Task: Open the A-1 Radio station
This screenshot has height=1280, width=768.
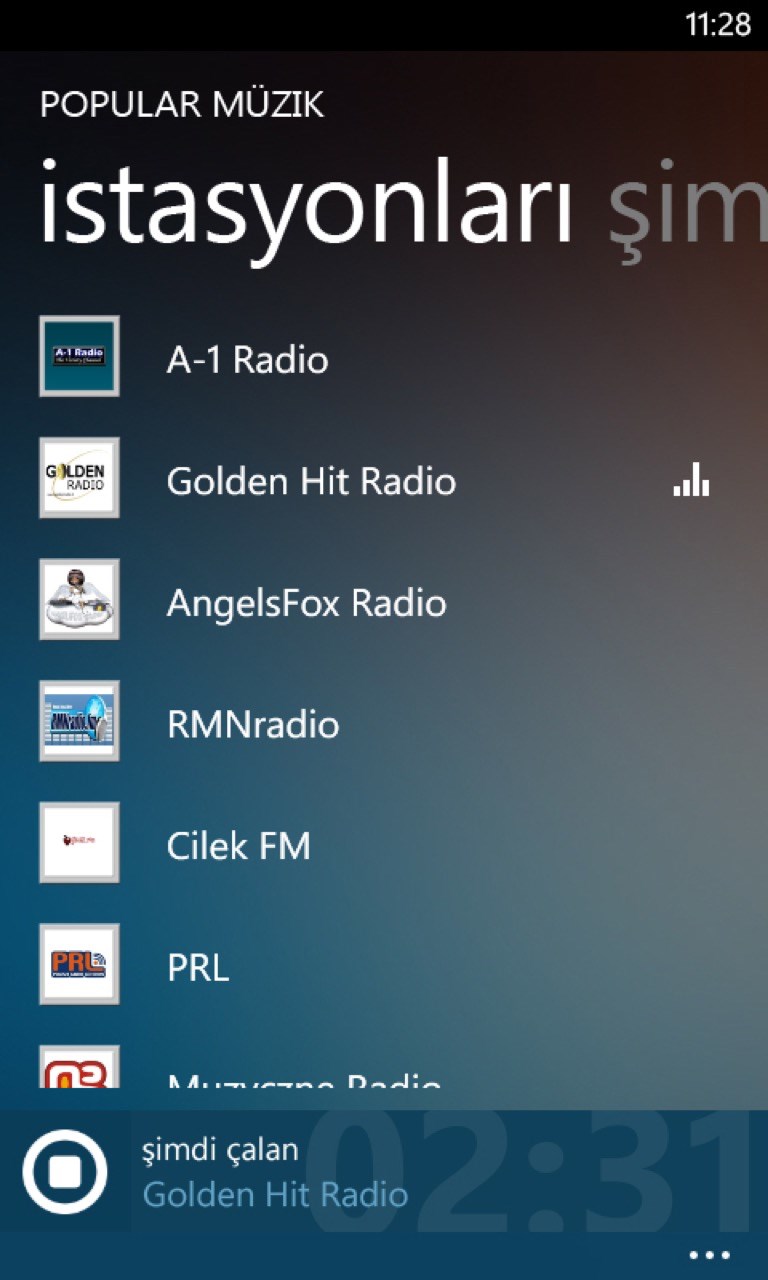Action: pos(247,359)
